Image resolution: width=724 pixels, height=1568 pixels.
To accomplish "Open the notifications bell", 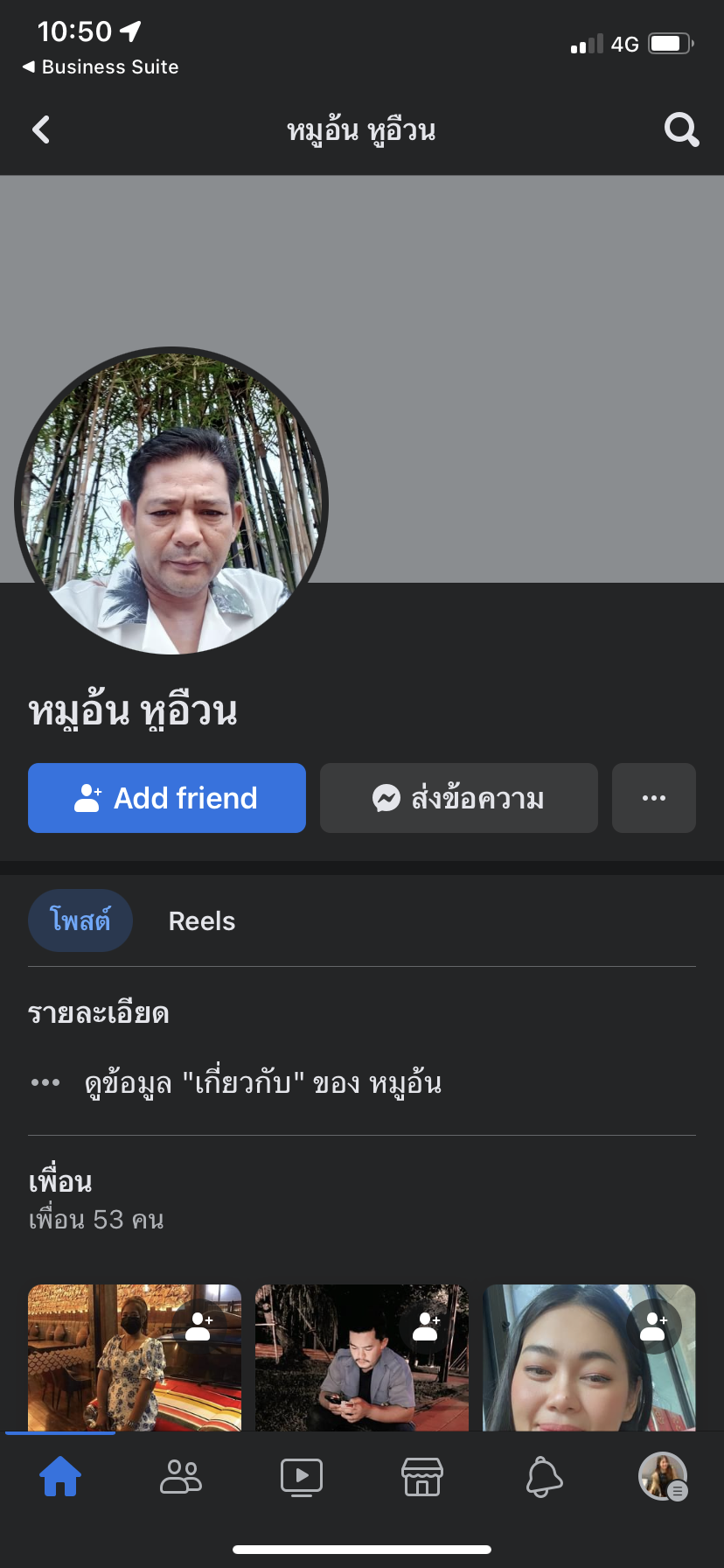I will (543, 1476).
